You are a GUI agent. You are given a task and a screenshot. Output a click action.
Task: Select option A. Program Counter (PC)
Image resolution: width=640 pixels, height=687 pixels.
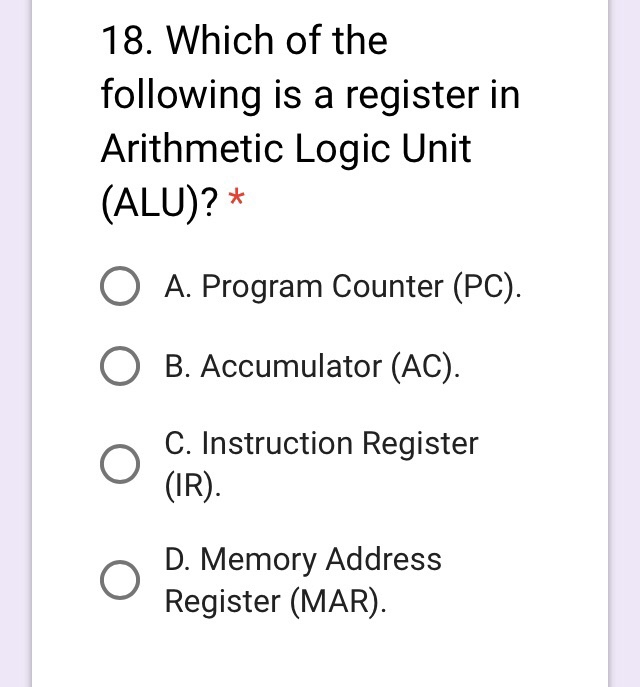point(120,287)
